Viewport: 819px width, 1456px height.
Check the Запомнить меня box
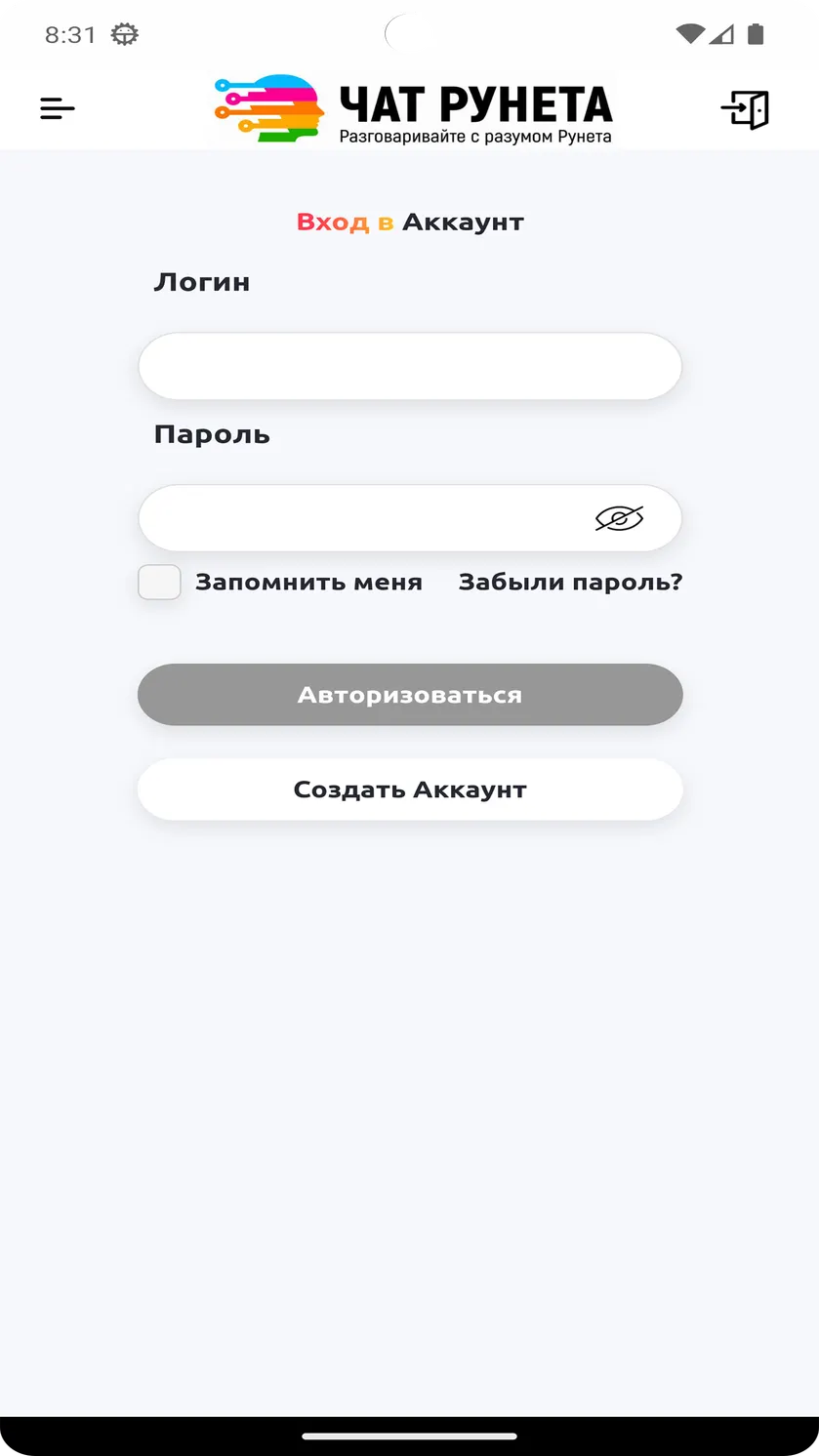point(159,582)
